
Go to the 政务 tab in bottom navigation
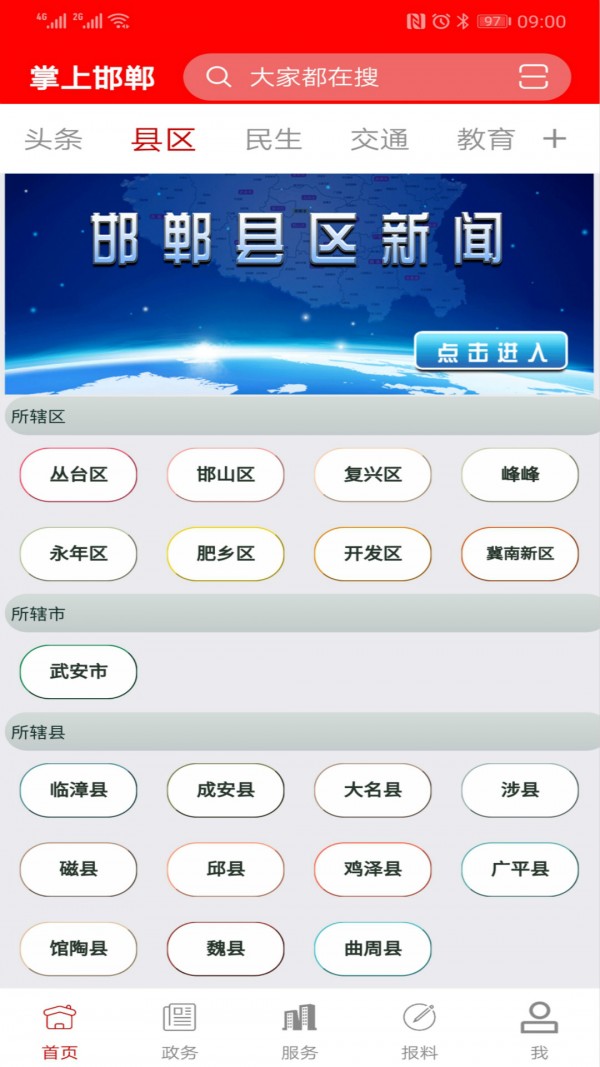180,1030
